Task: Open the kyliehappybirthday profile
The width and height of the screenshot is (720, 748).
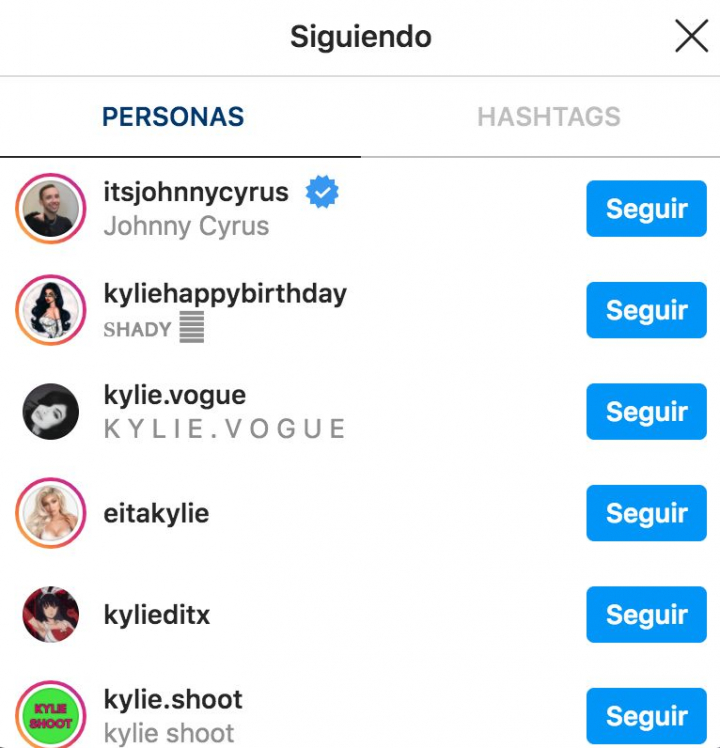Action: point(225,294)
